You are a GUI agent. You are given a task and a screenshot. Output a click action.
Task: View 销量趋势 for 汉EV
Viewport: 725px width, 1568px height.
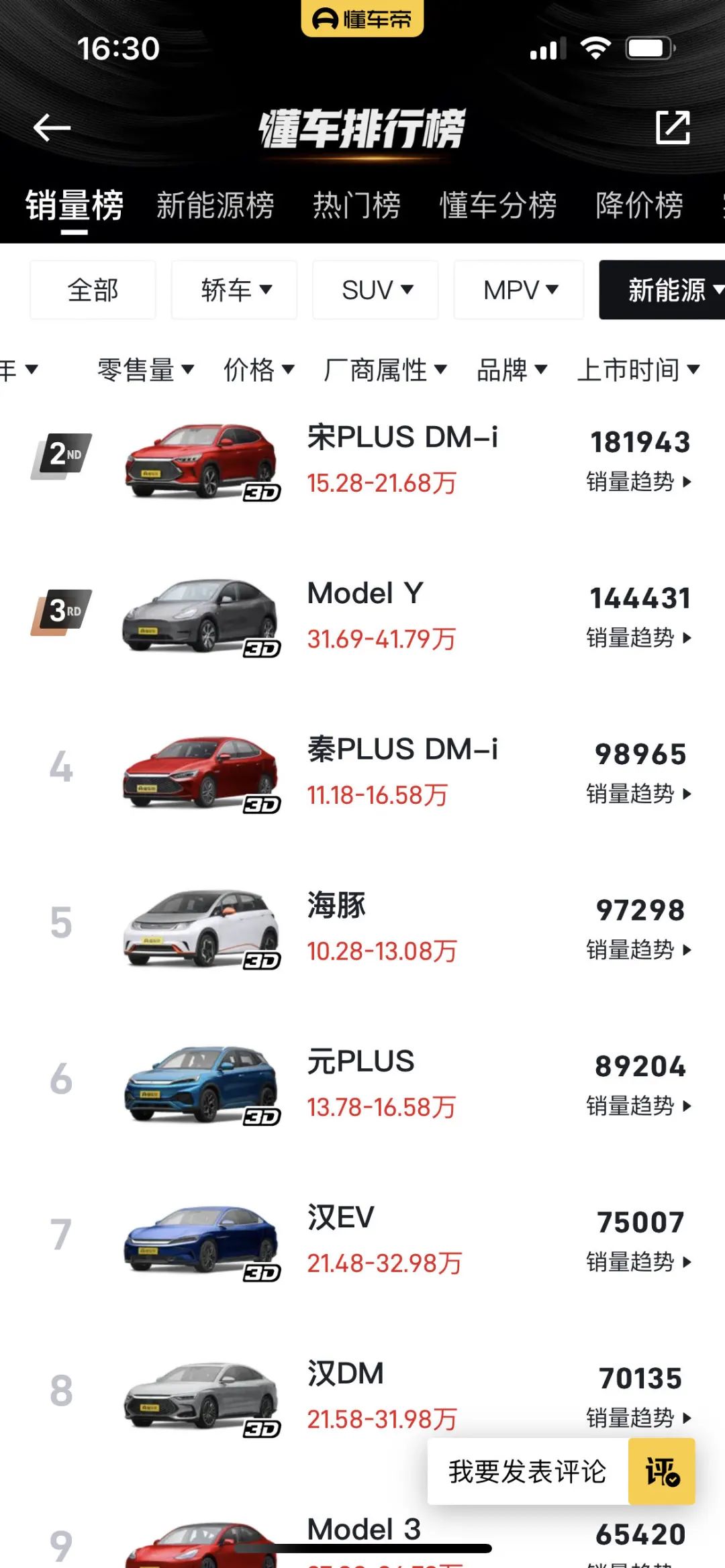(638, 1262)
